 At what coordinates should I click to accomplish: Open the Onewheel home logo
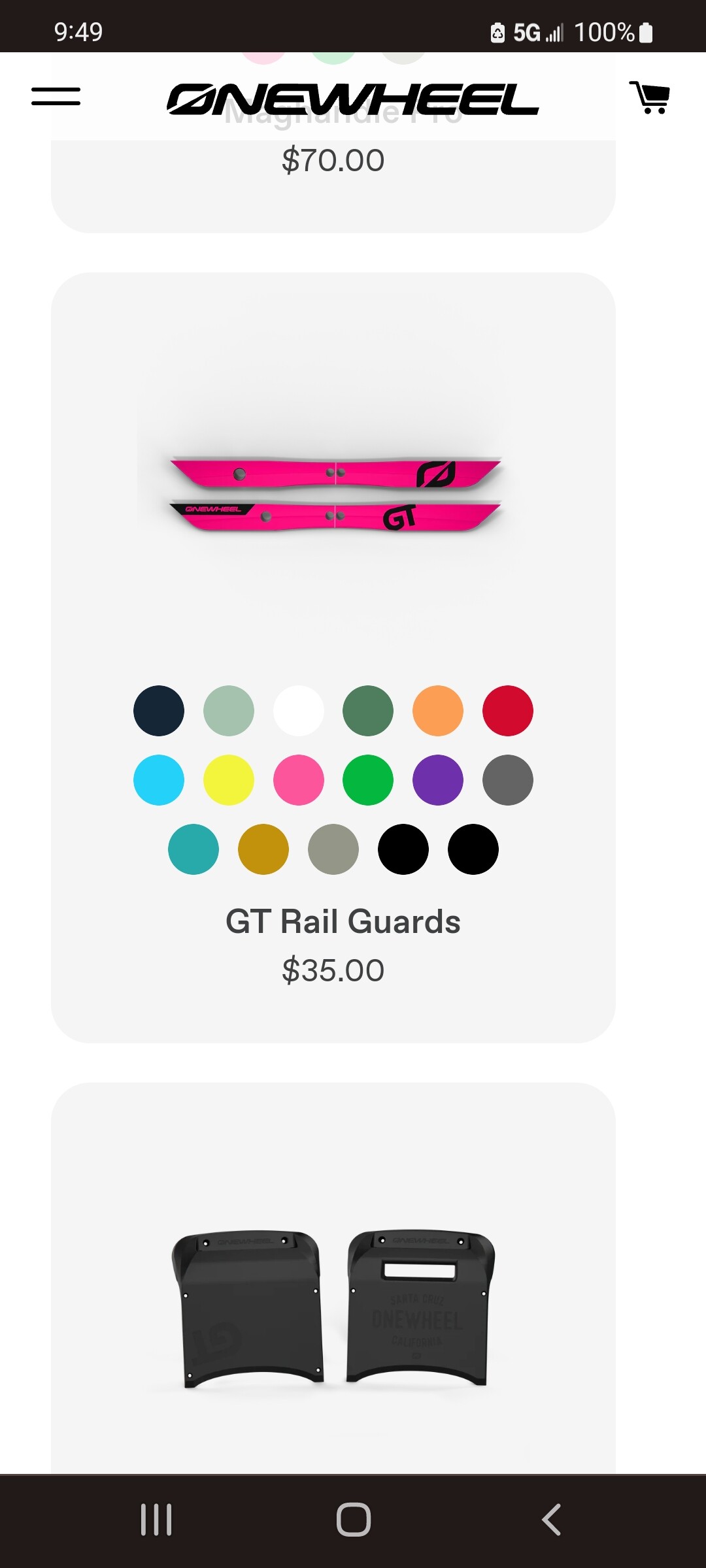pos(353,99)
